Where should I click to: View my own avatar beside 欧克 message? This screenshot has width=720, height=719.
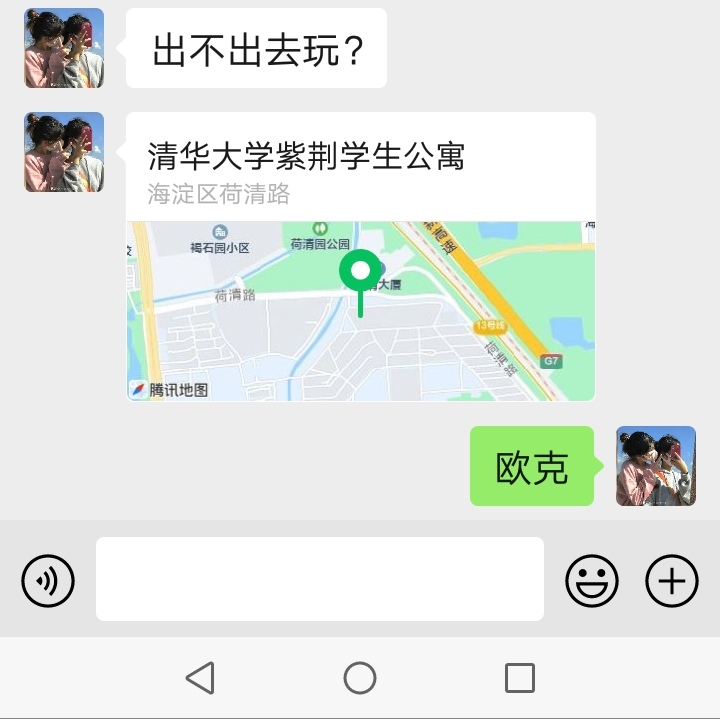pyautogui.click(x=655, y=466)
